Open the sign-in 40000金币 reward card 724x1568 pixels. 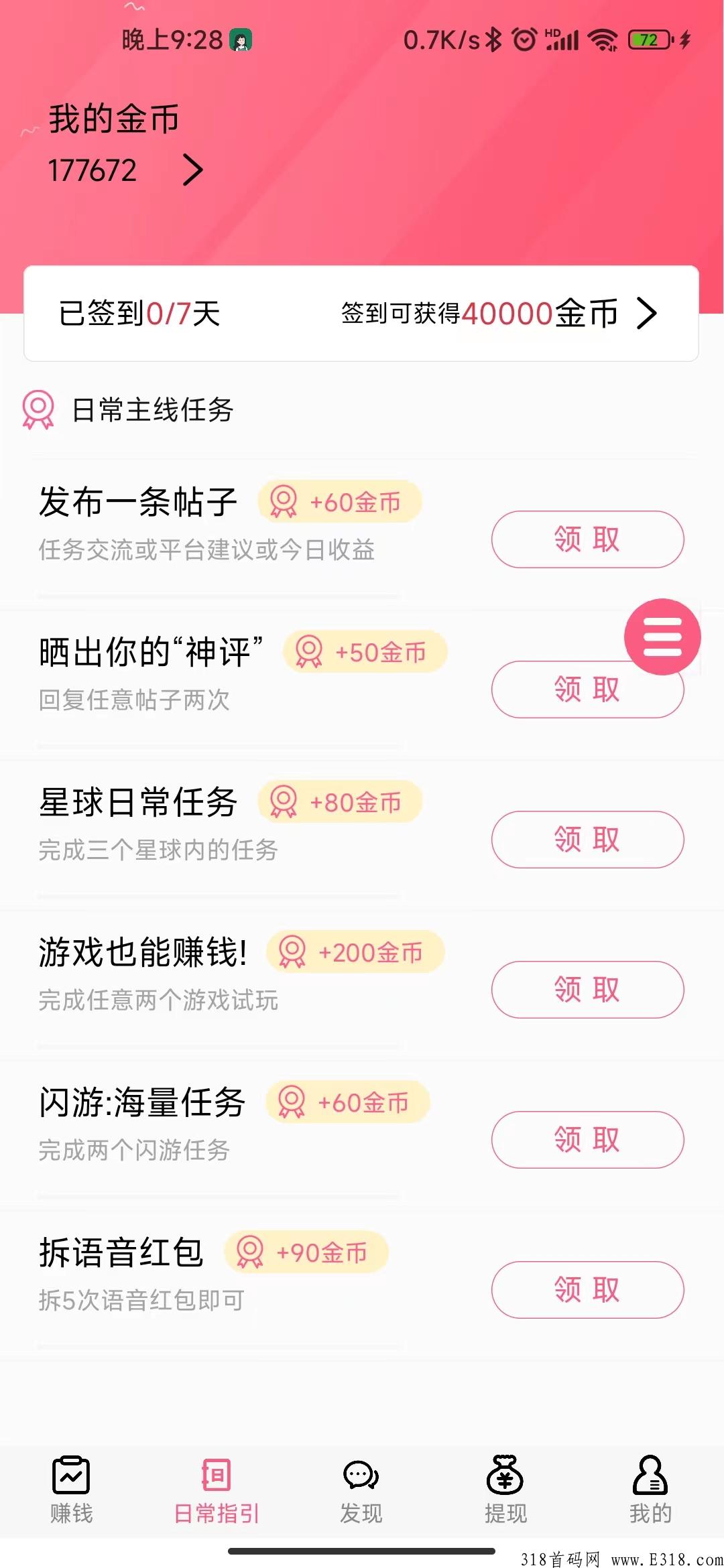pos(361,314)
